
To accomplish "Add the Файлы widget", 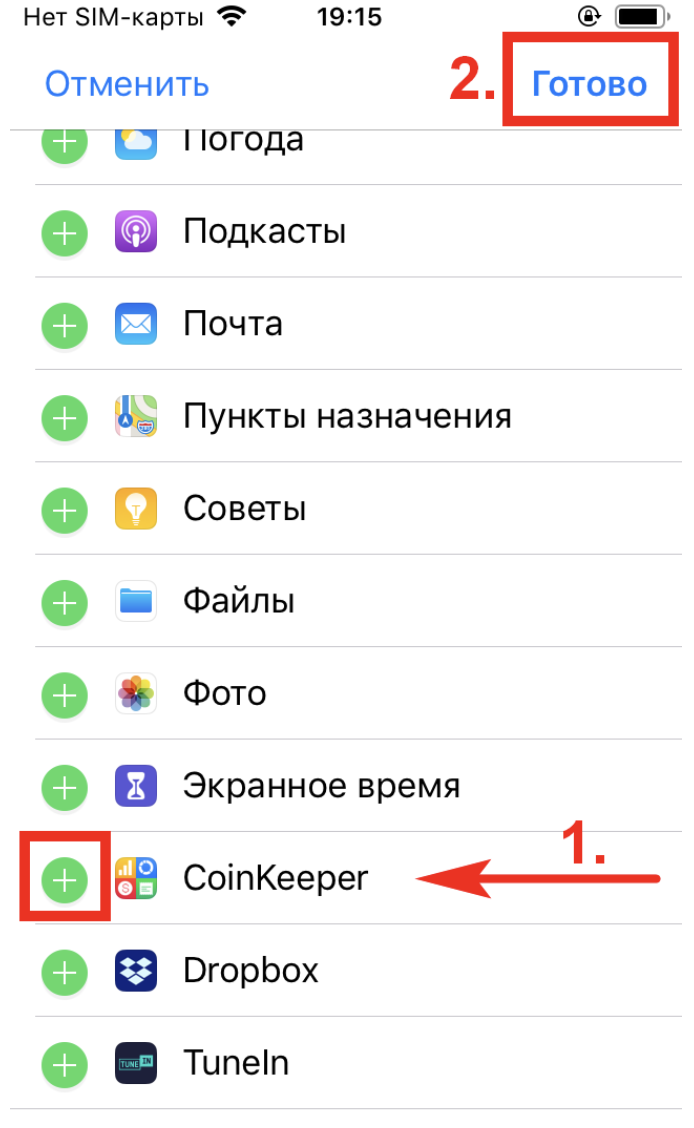I will [65, 602].
